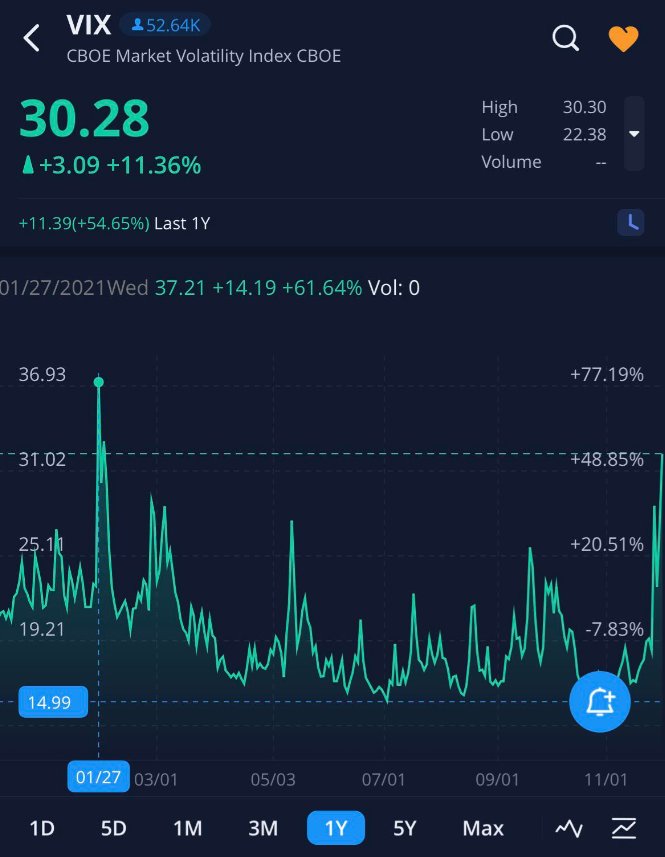View the 5Y chart range

(404, 828)
